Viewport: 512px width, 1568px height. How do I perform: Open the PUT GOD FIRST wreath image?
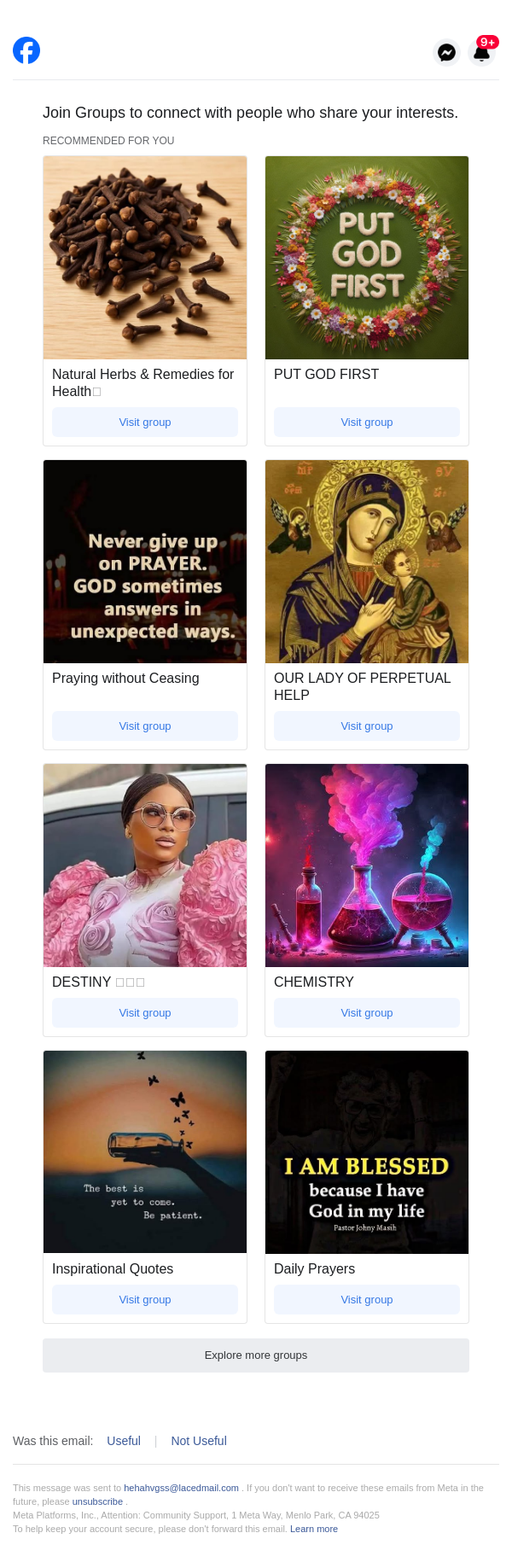pyautogui.click(x=367, y=258)
